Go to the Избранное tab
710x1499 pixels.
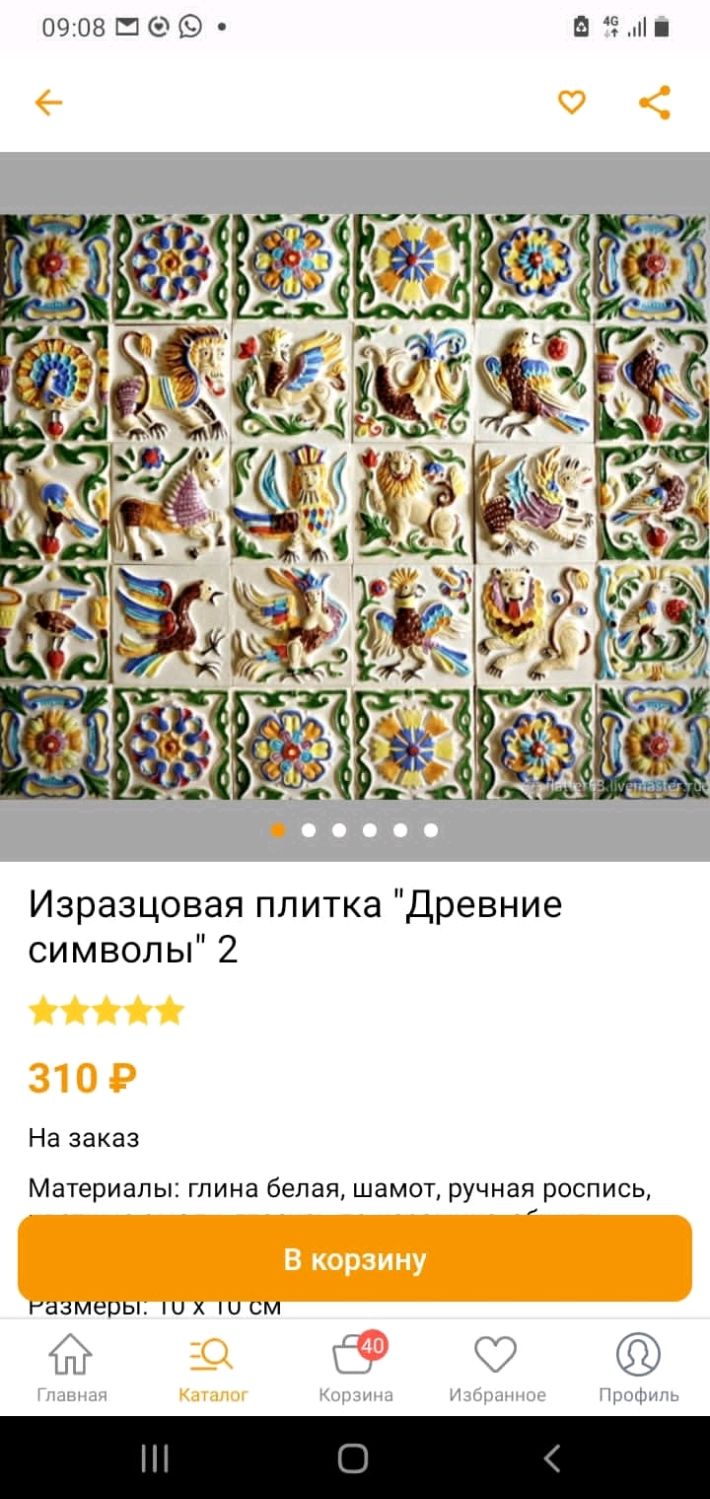[497, 1367]
